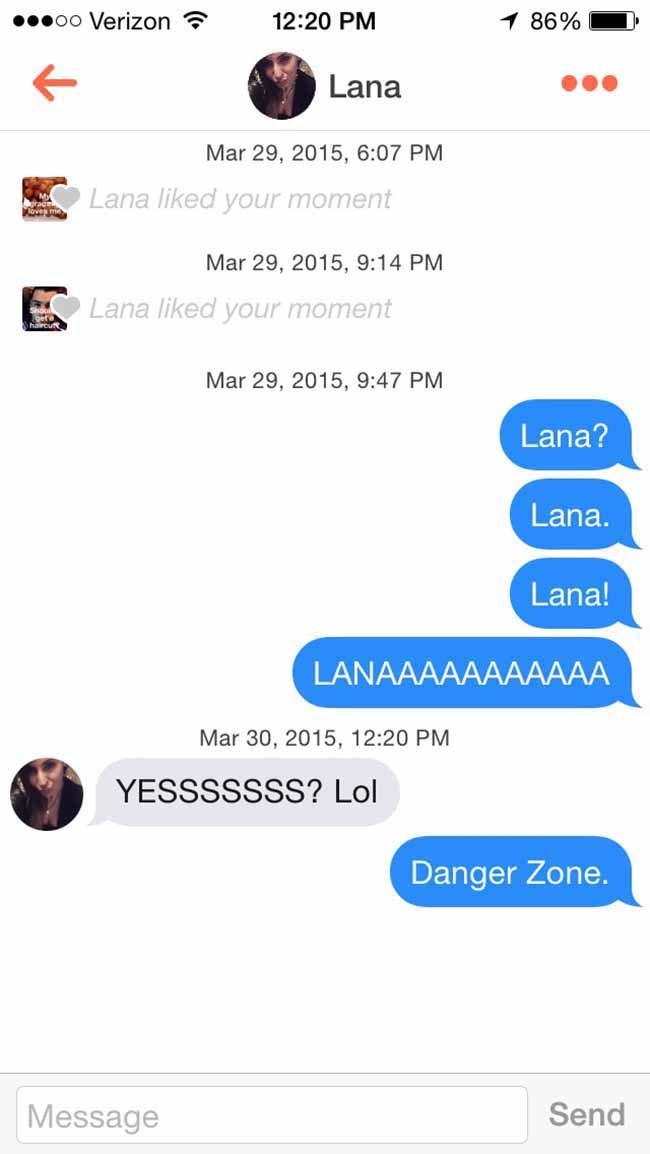Open the 9:14 PM liked moment thumbnail
The image size is (650, 1154).
tap(44, 308)
